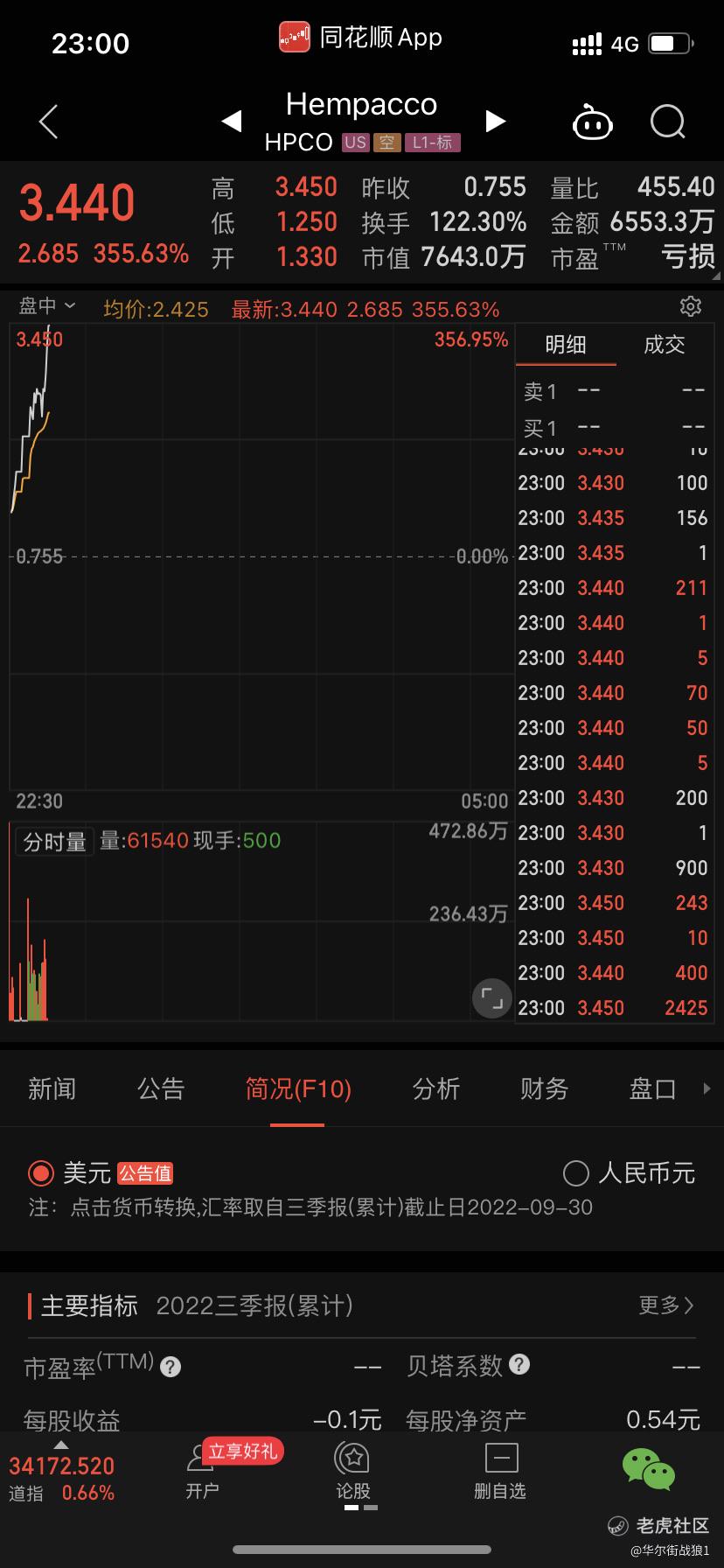Open 论股 stock discussion
Viewport: 724px width, 1568px height.
353,1470
